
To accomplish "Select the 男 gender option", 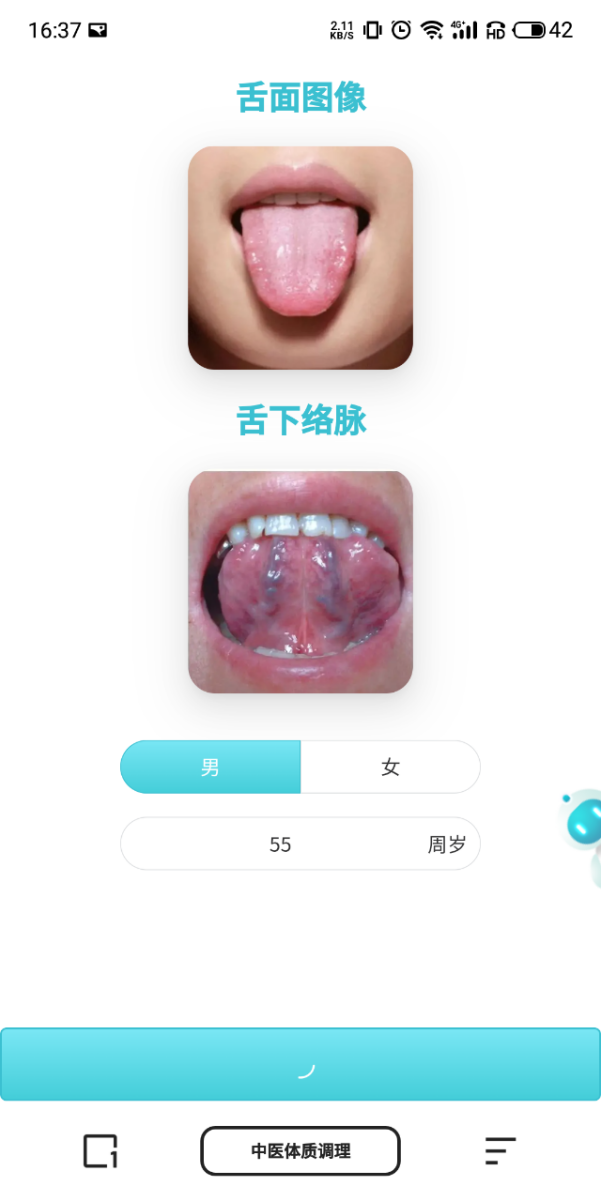I will pyautogui.click(x=210, y=767).
